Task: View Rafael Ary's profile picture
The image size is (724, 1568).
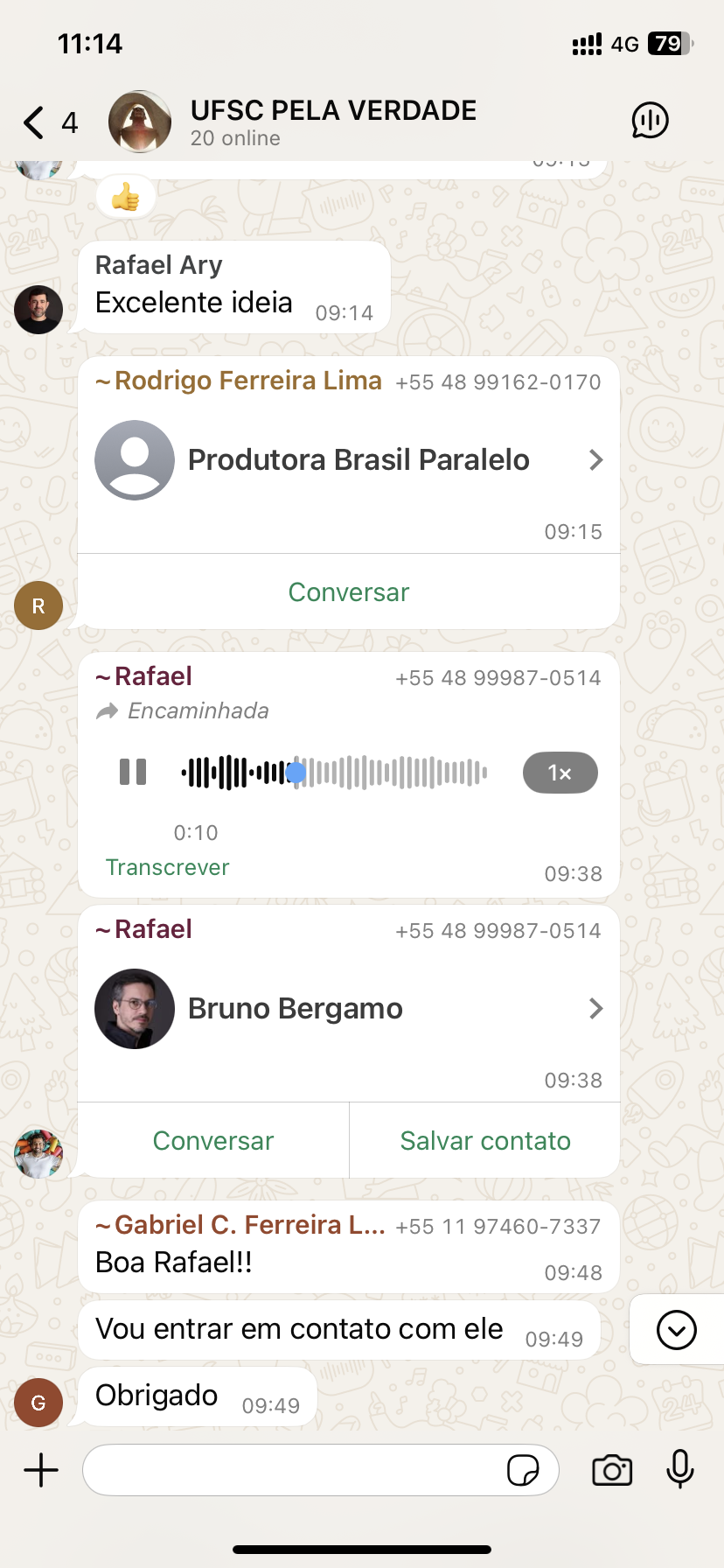Action: (38, 310)
